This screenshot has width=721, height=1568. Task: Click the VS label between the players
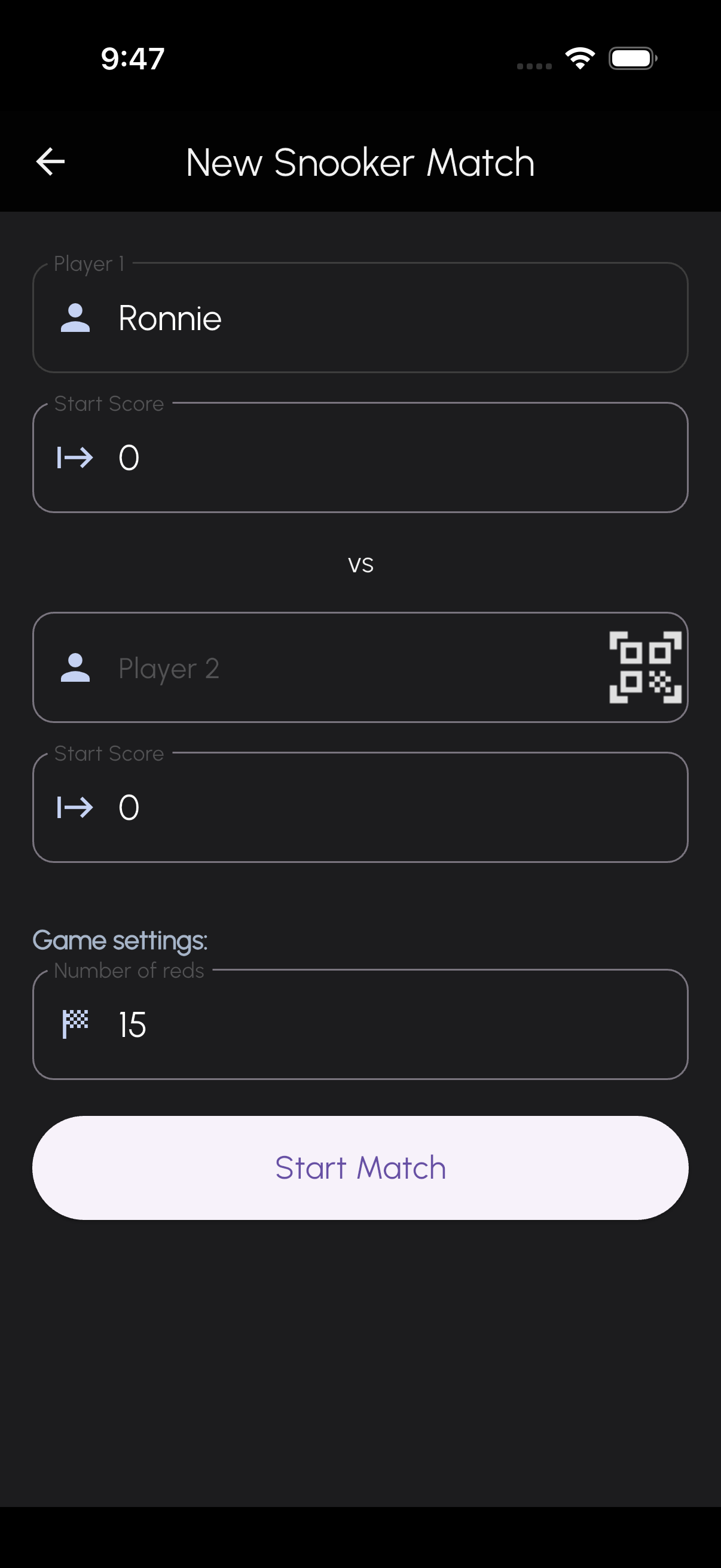tap(361, 565)
